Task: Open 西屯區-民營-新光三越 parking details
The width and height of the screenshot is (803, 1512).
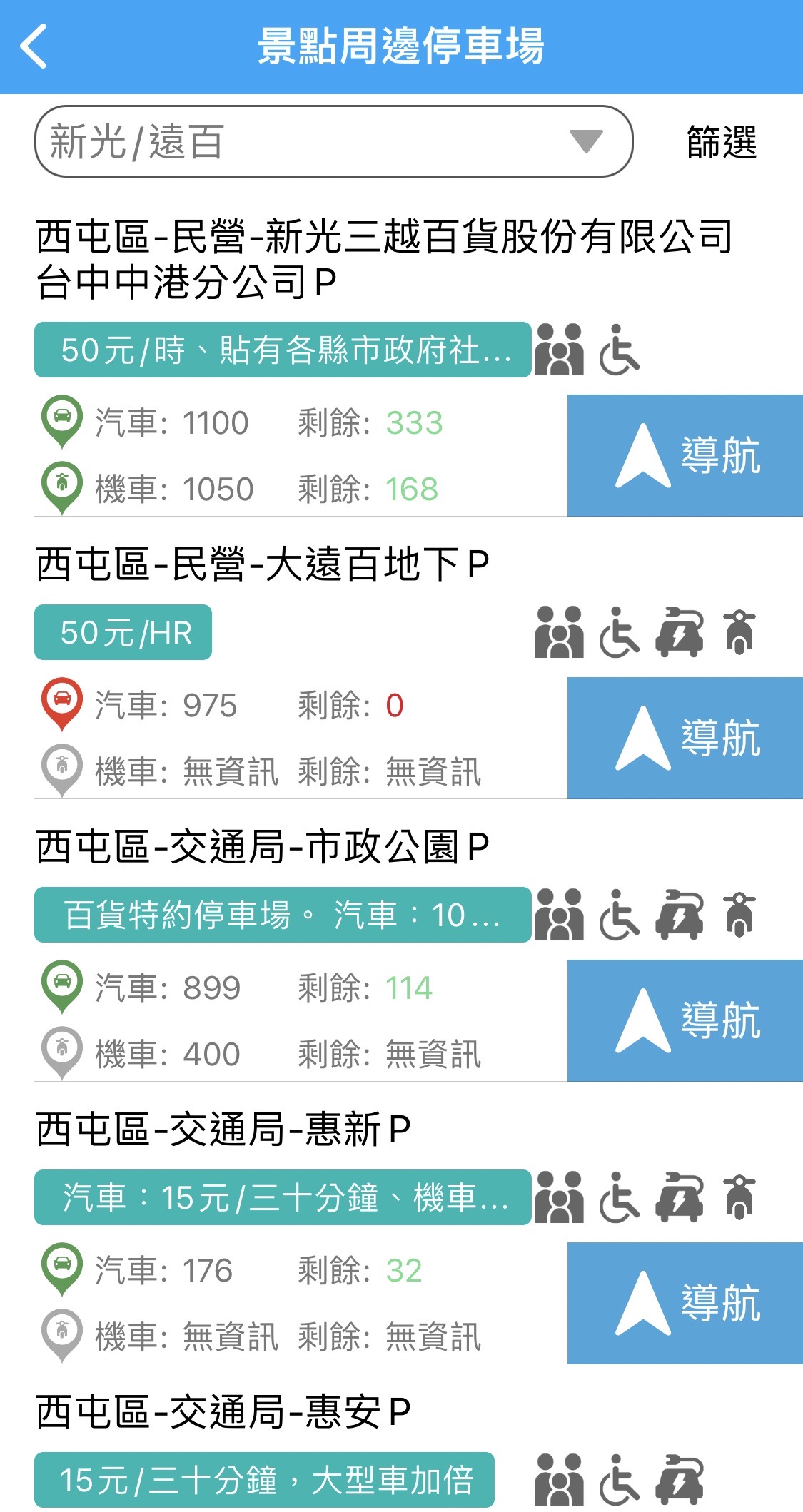Action: click(384, 258)
